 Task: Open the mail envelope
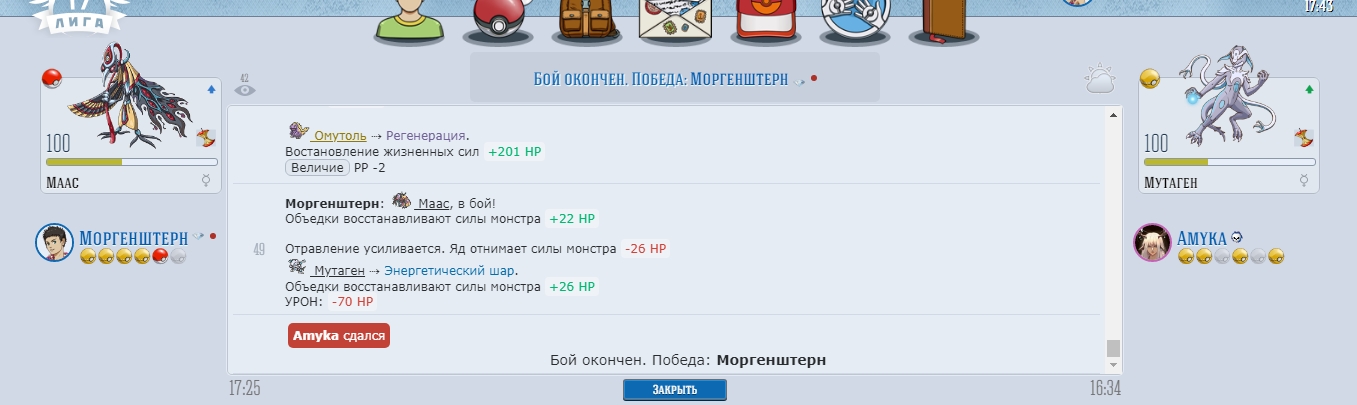675,22
